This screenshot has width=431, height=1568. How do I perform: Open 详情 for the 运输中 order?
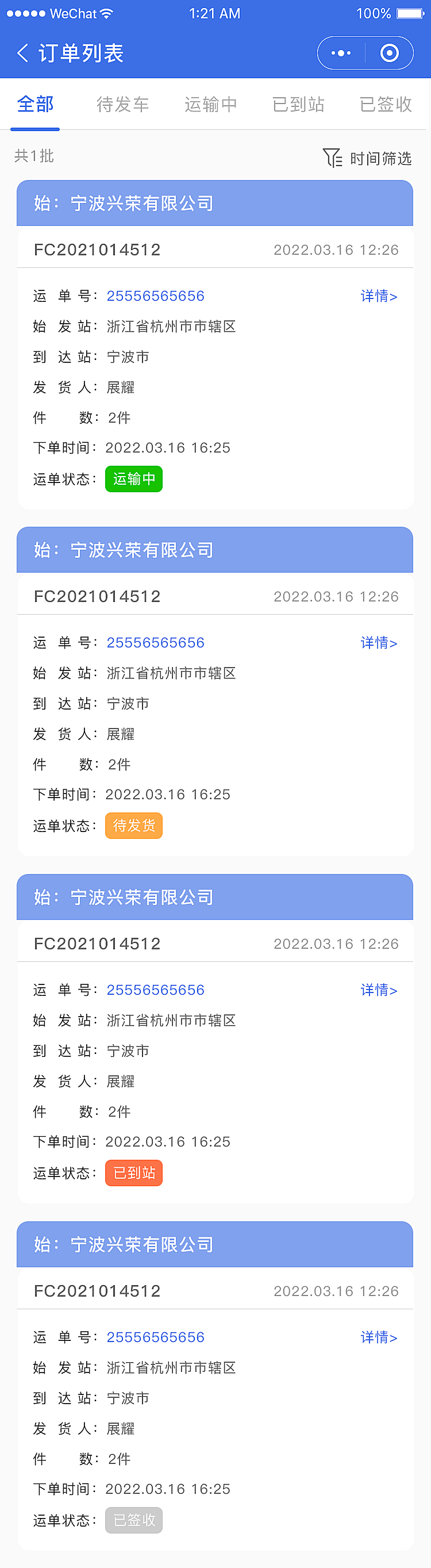click(x=379, y=297)
